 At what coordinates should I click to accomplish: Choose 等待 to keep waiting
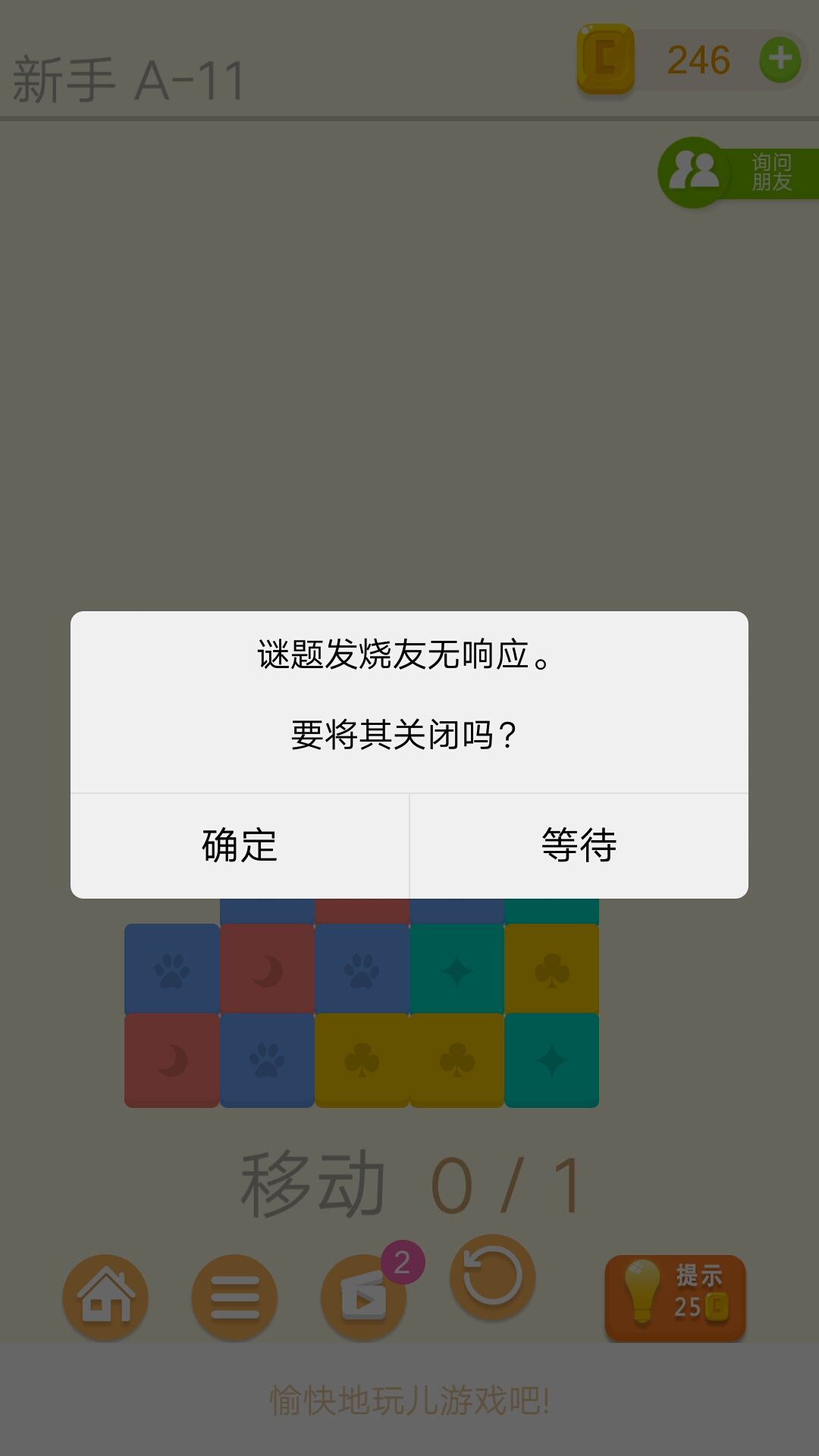click(x=580, y=844)
